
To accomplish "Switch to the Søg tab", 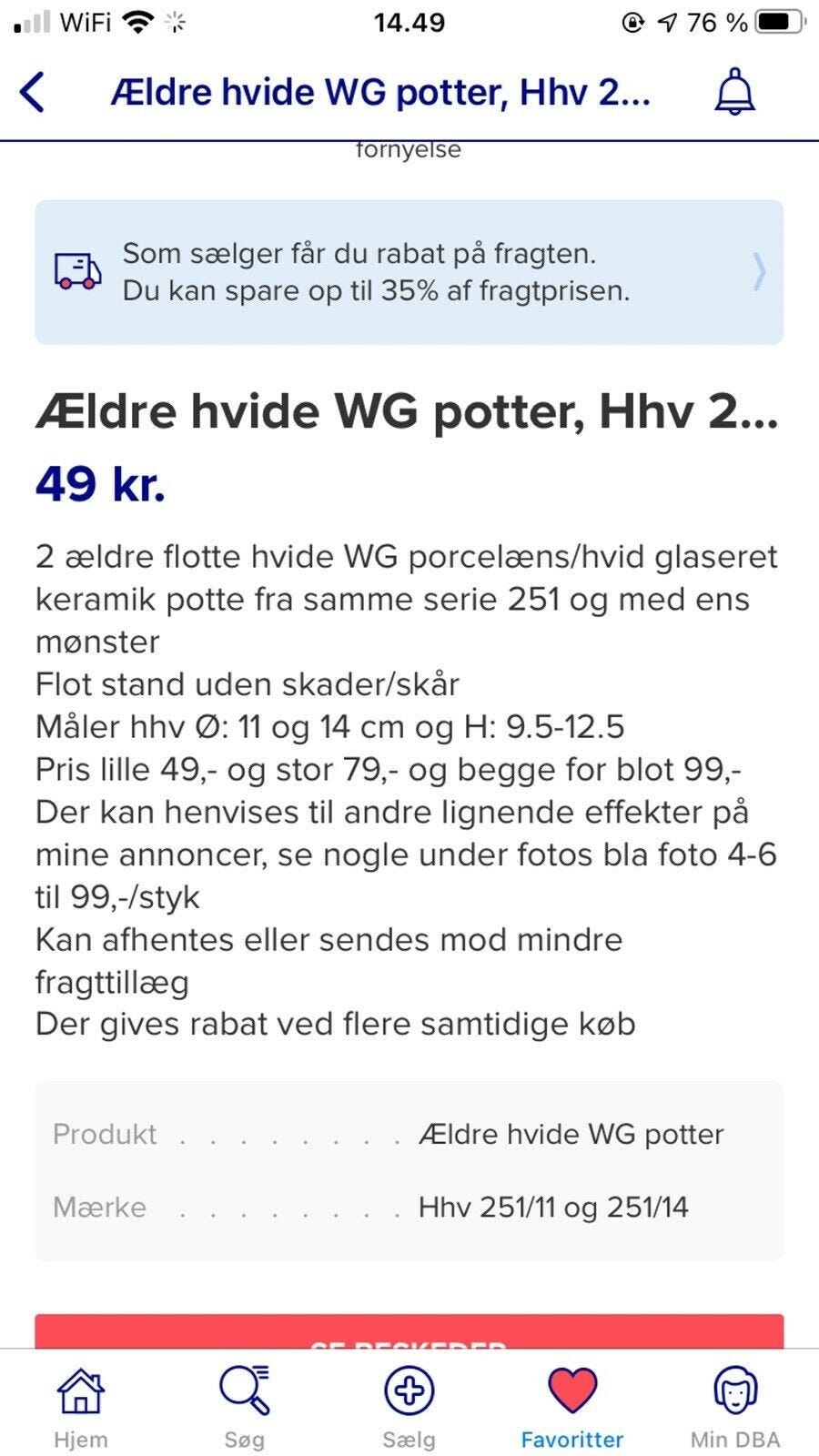I will 245,1406.
